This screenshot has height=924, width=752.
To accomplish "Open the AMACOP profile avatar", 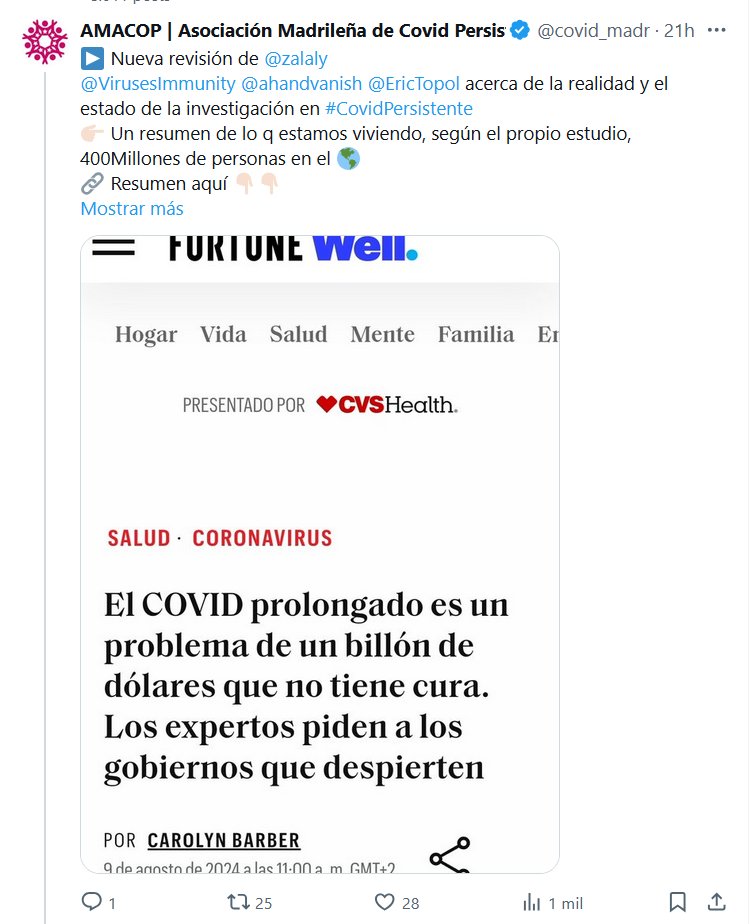I will click(44, 41).
